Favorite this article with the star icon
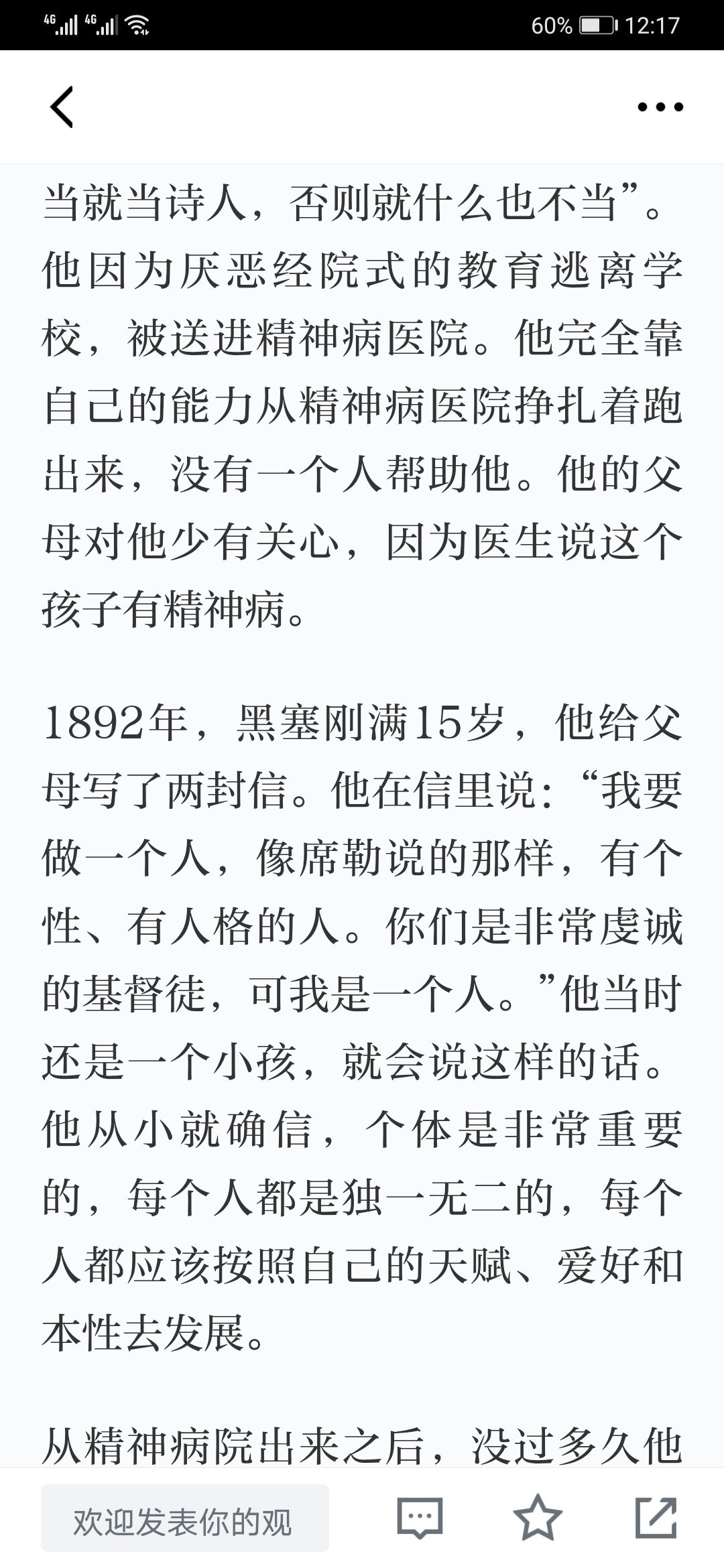 point(538,1517)
